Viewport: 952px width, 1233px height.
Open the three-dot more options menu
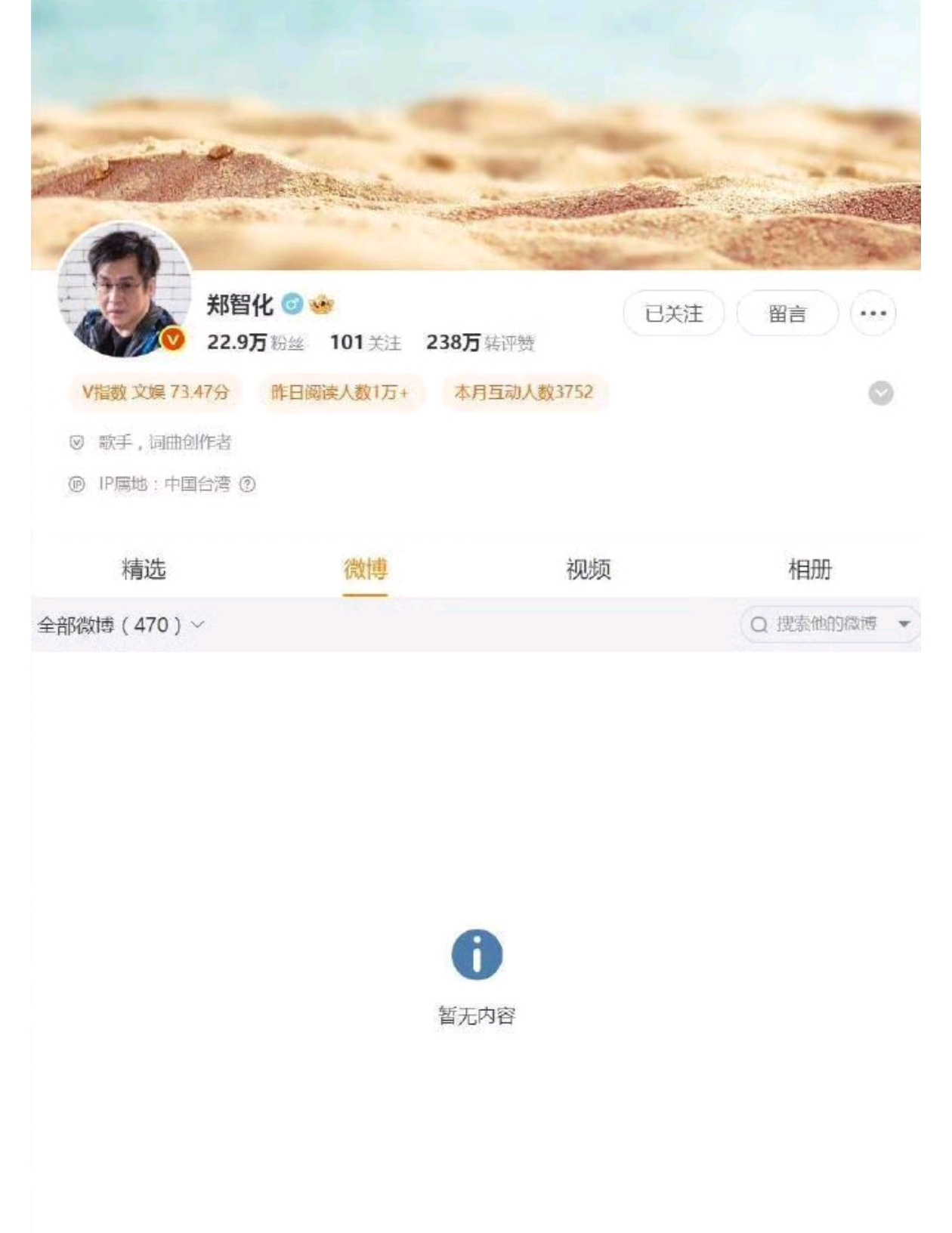tap(873, 314)
